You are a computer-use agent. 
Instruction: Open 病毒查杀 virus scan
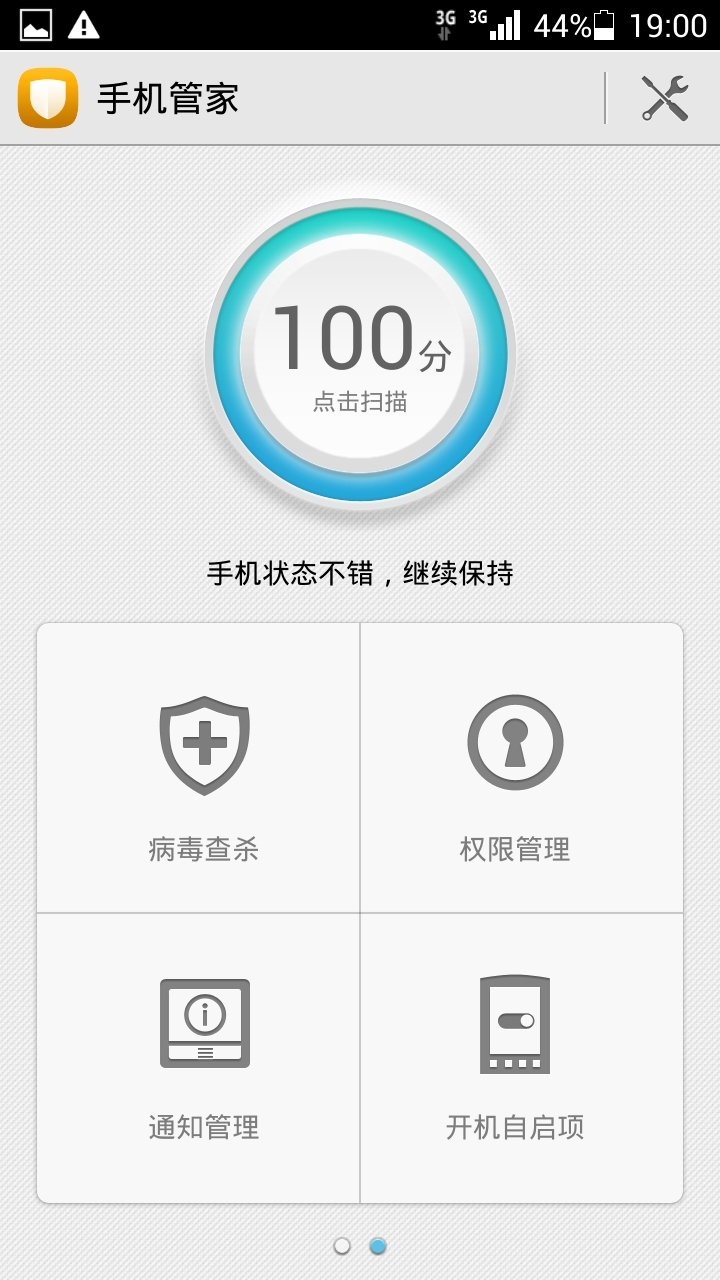click(198, 768)
